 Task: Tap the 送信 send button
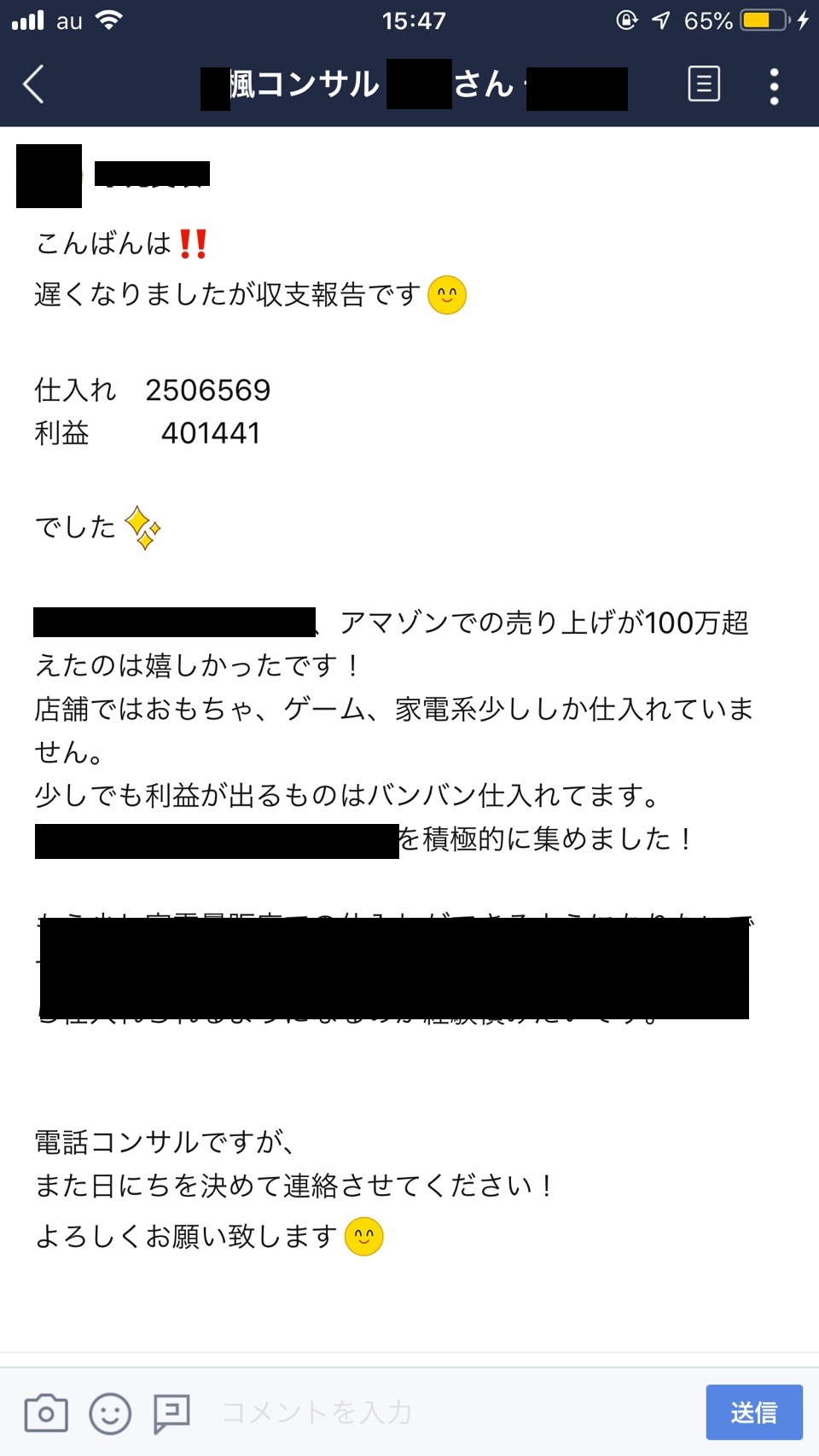coord(754,1412)
